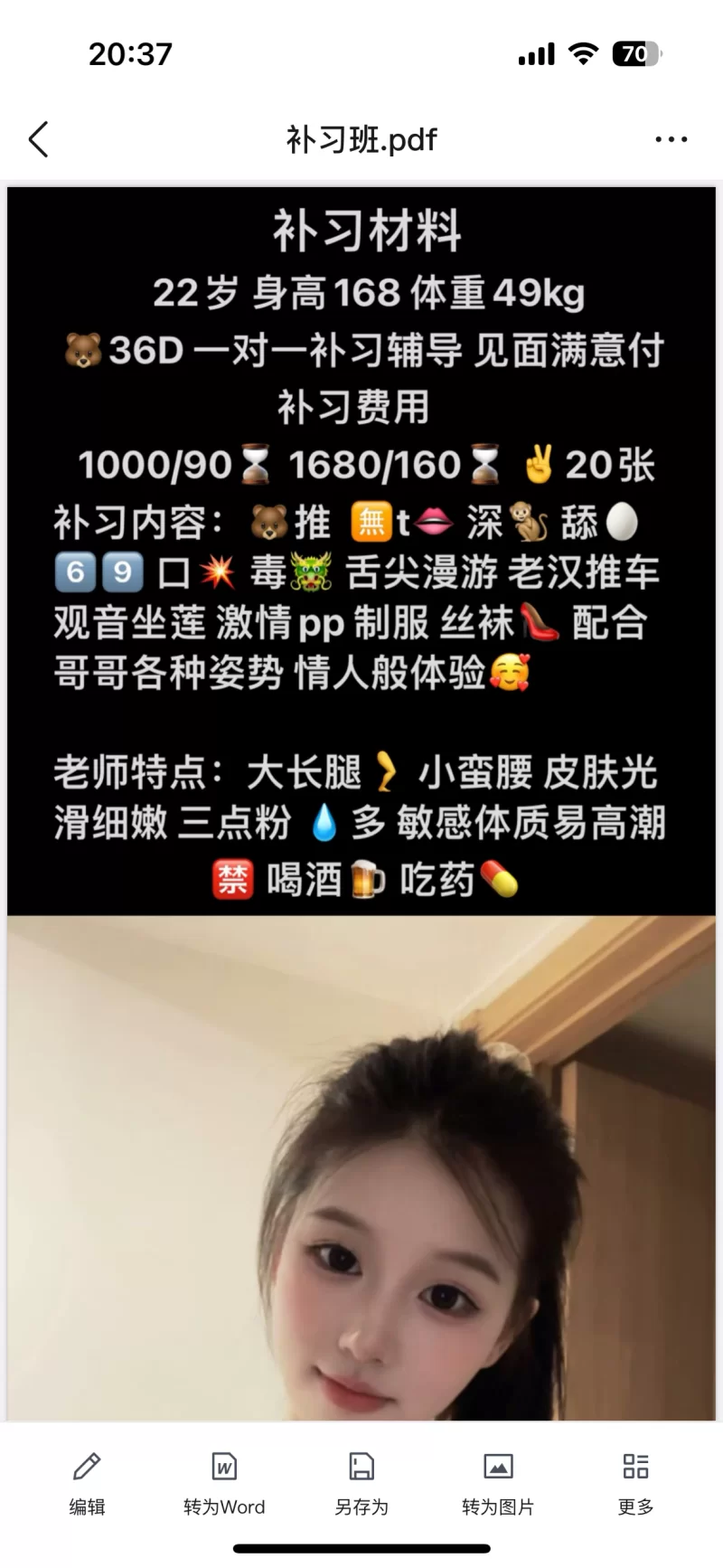Screen dimensions: 723x1568
Task: Go back from the PDF viewer
Action: pos(38,139)
